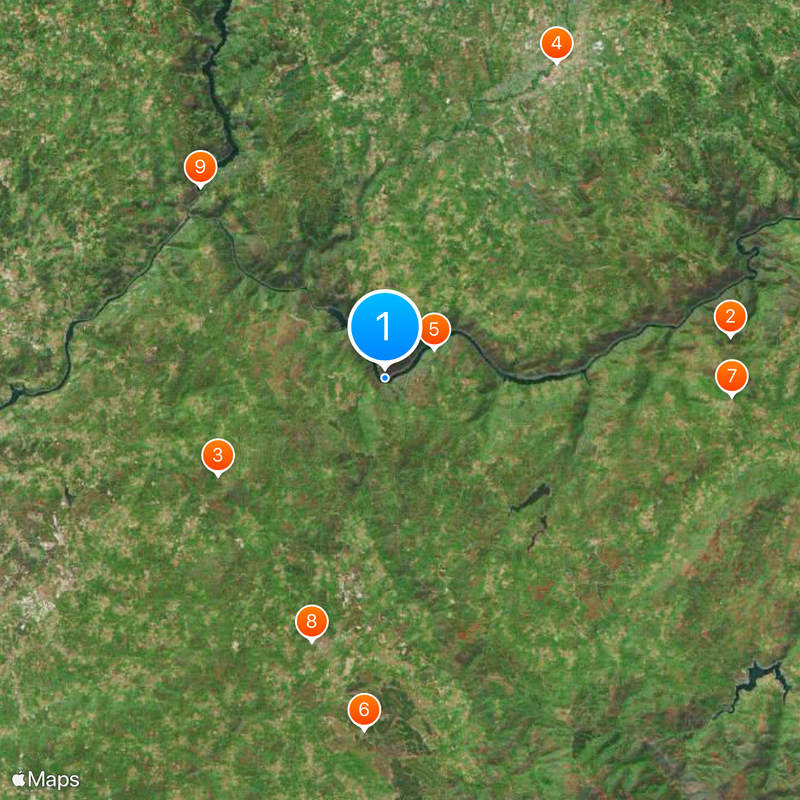The height and width of the screenshot is (800, 800).
Task: Select the large blue pin numbered 1
Action: (384, 326)
